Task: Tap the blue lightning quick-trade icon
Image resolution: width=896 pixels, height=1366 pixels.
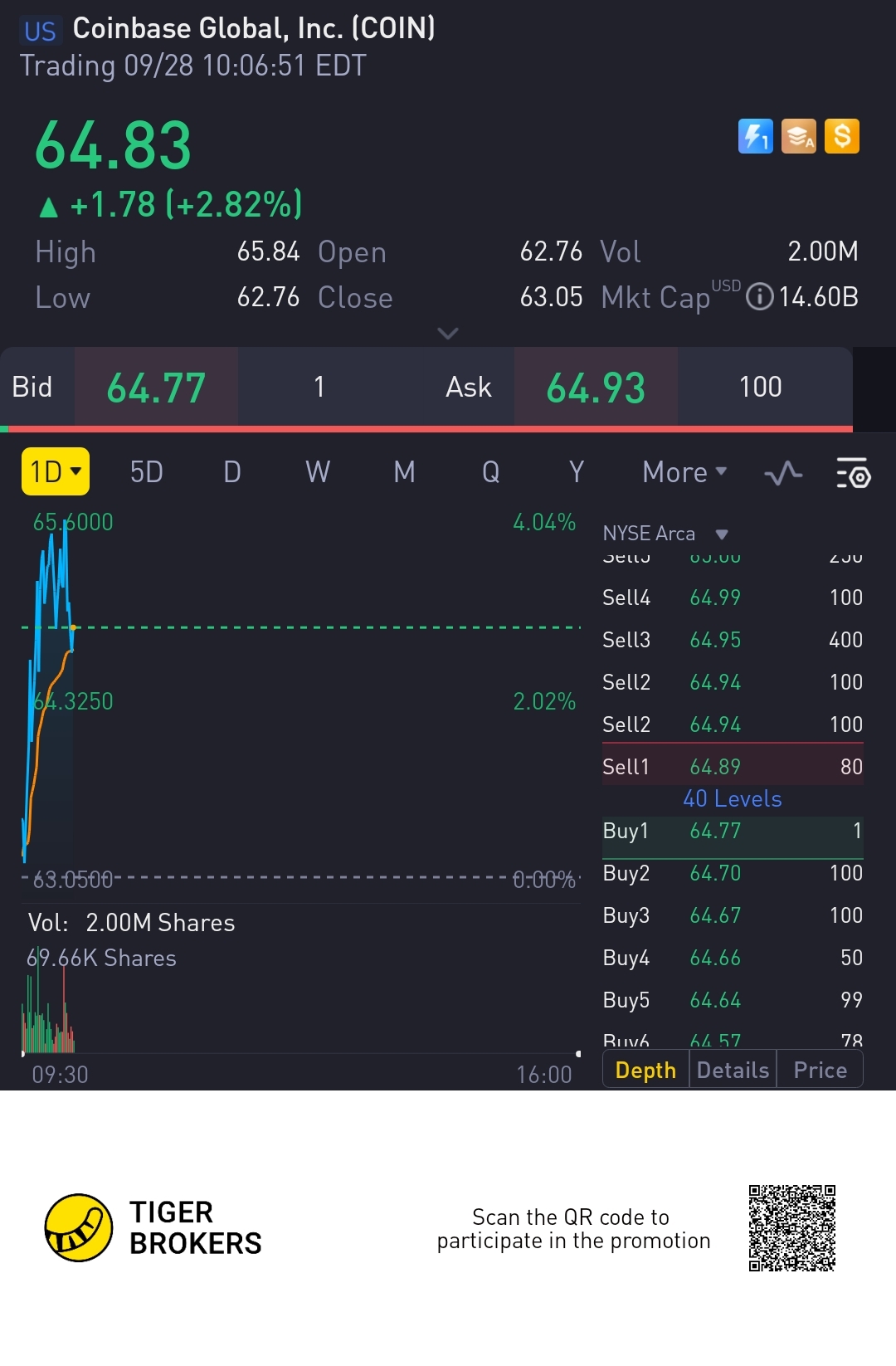Action: pos(755,136)
